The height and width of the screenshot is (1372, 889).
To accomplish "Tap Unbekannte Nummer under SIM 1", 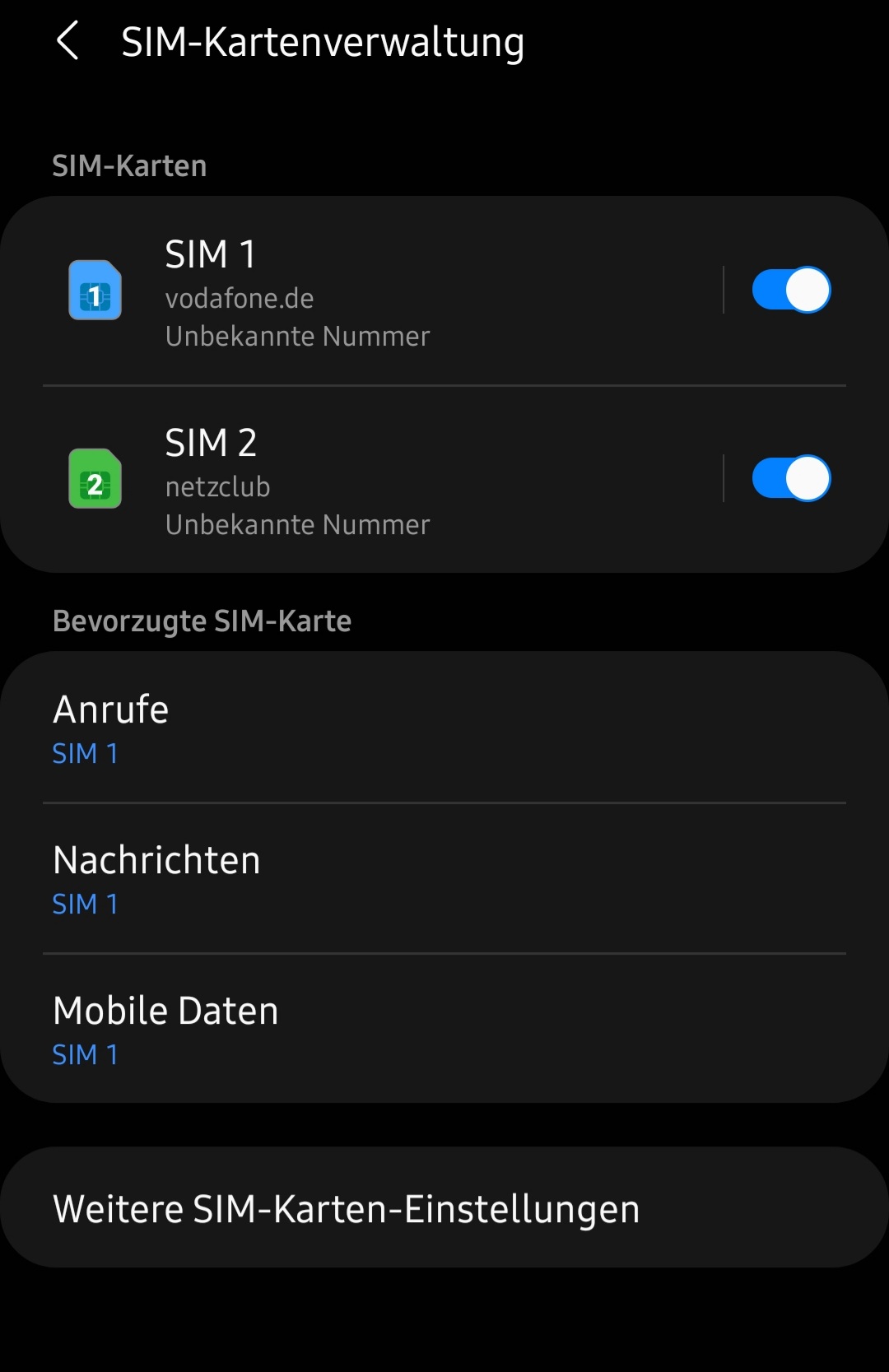I will pos(297,336).
